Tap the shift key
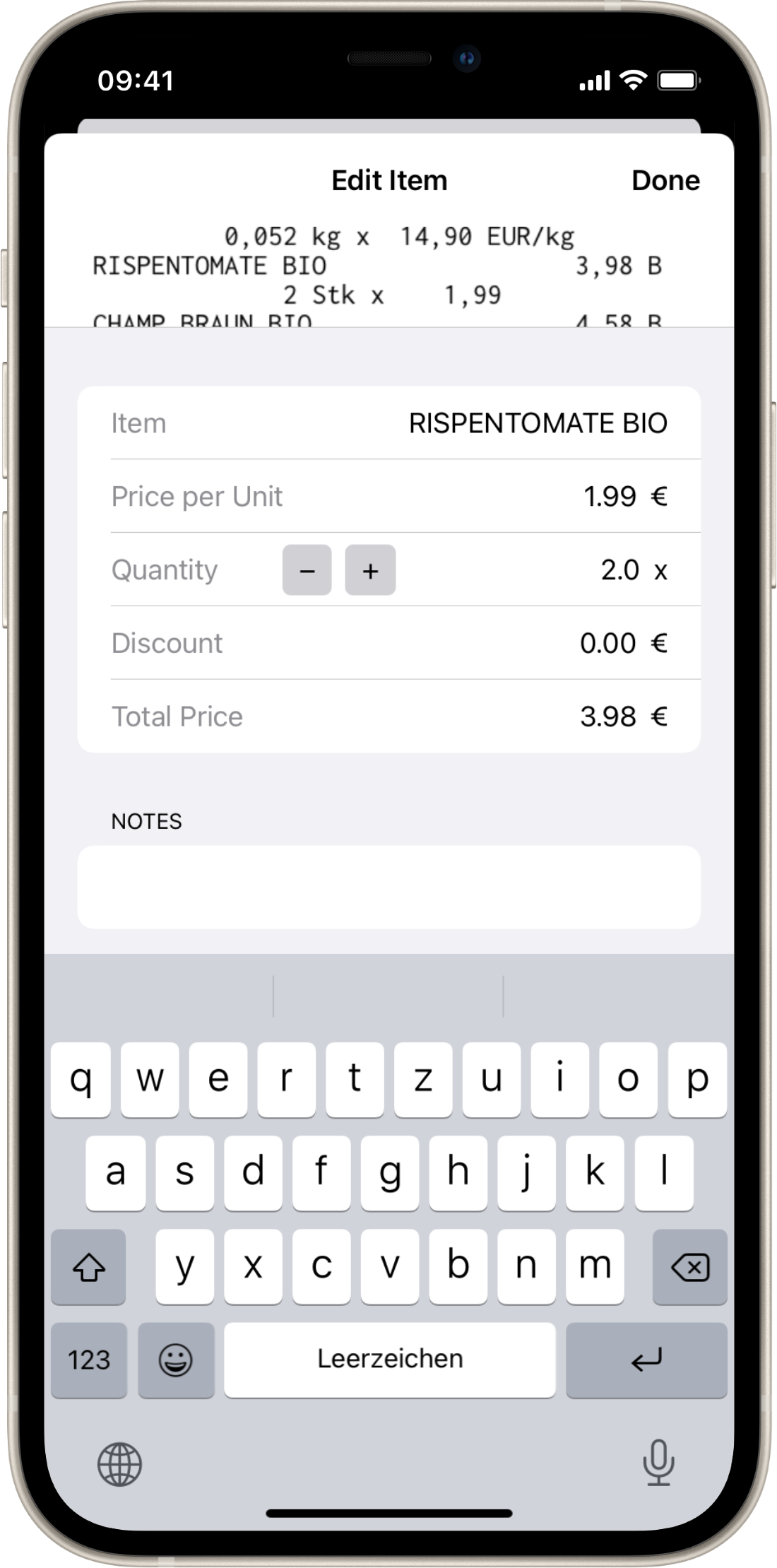Viewport: 777px width, 1568px height. [88, 1267]
